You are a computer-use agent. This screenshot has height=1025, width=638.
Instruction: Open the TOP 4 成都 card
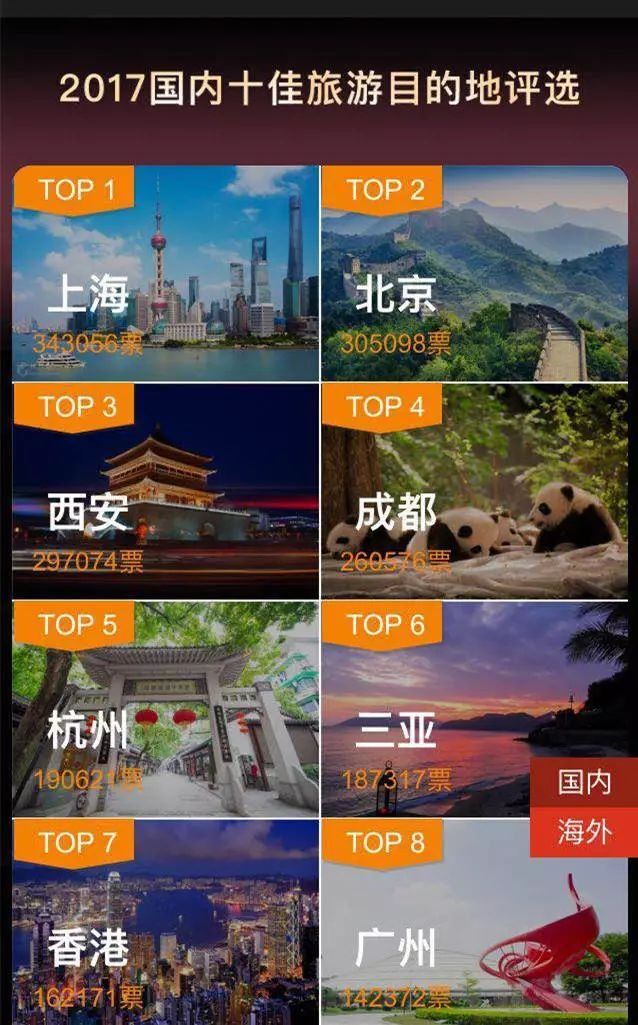475,491
